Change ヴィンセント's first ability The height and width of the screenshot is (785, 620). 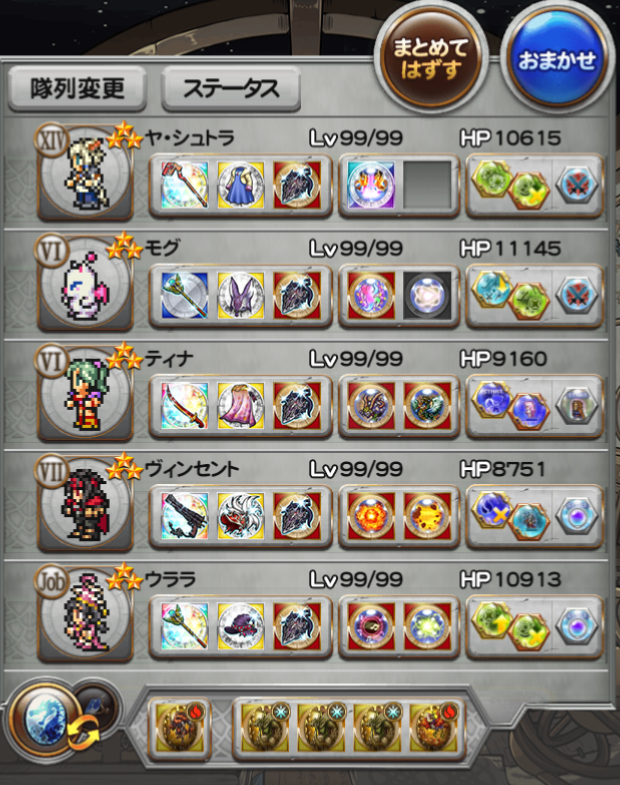point(371,516)
